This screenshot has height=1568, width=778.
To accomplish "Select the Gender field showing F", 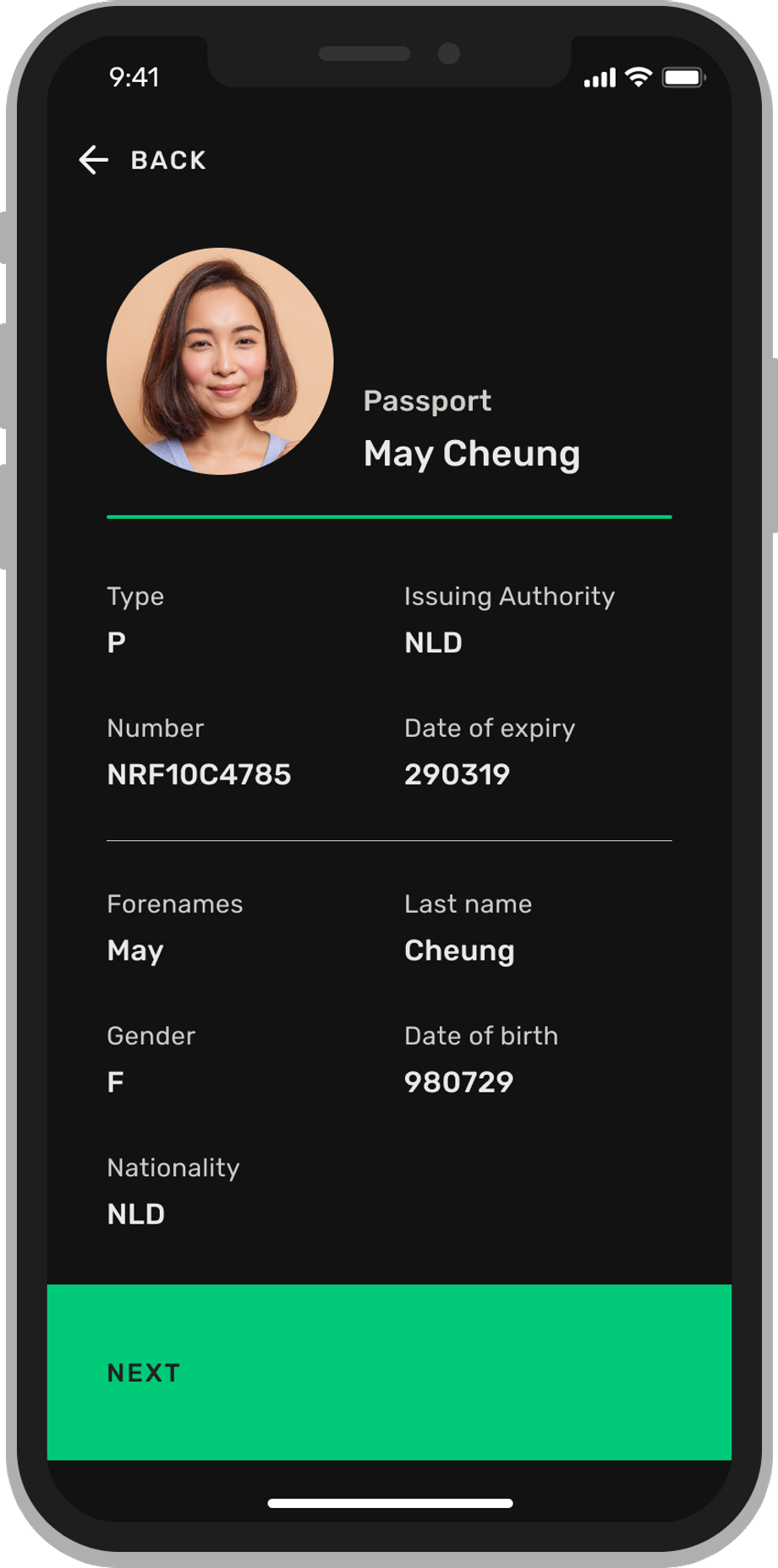I will [115, 1081].
